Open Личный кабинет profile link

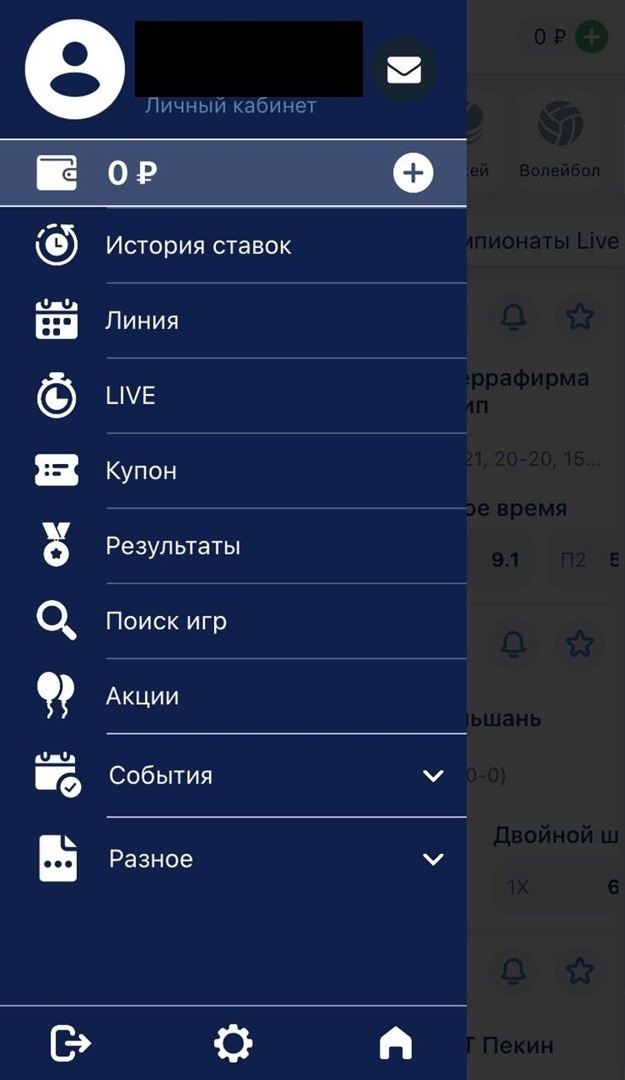(230, 106)
